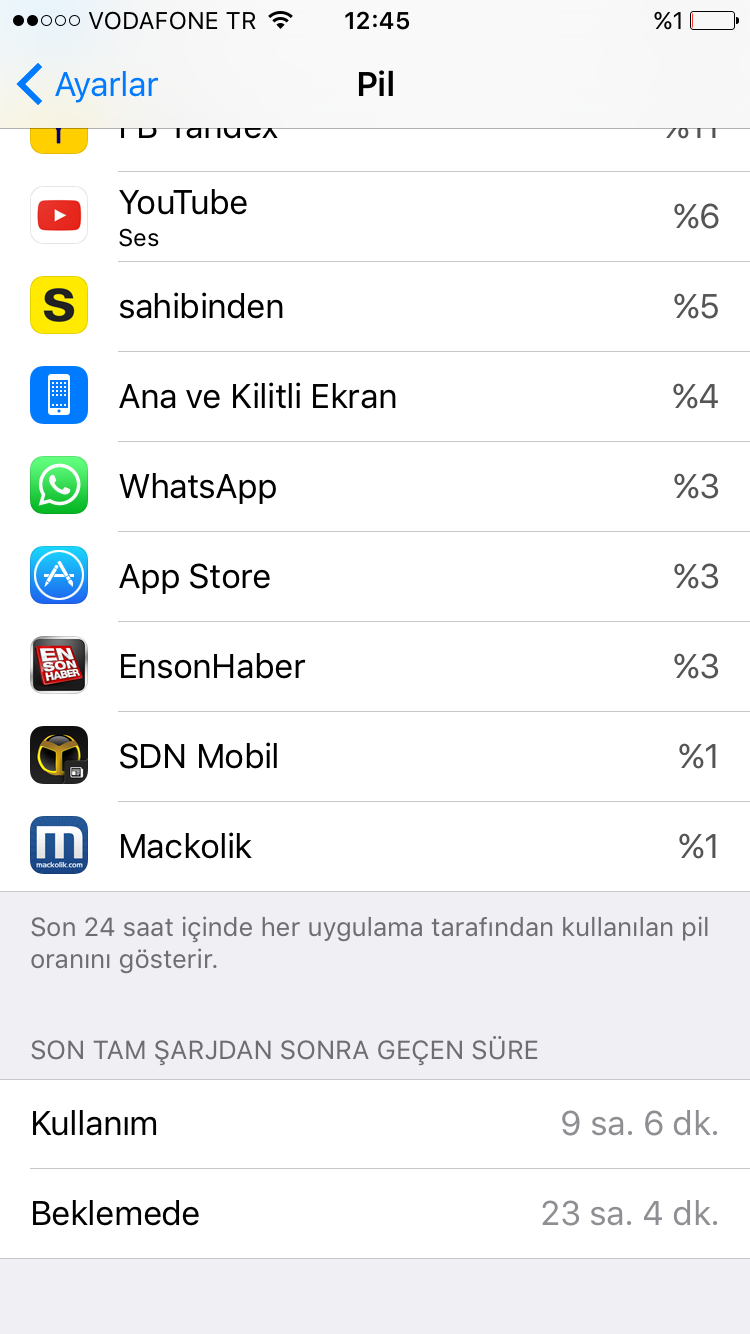Select the sahibinden row
Screen dimensions: 750x1334
[x=375, y=306]
